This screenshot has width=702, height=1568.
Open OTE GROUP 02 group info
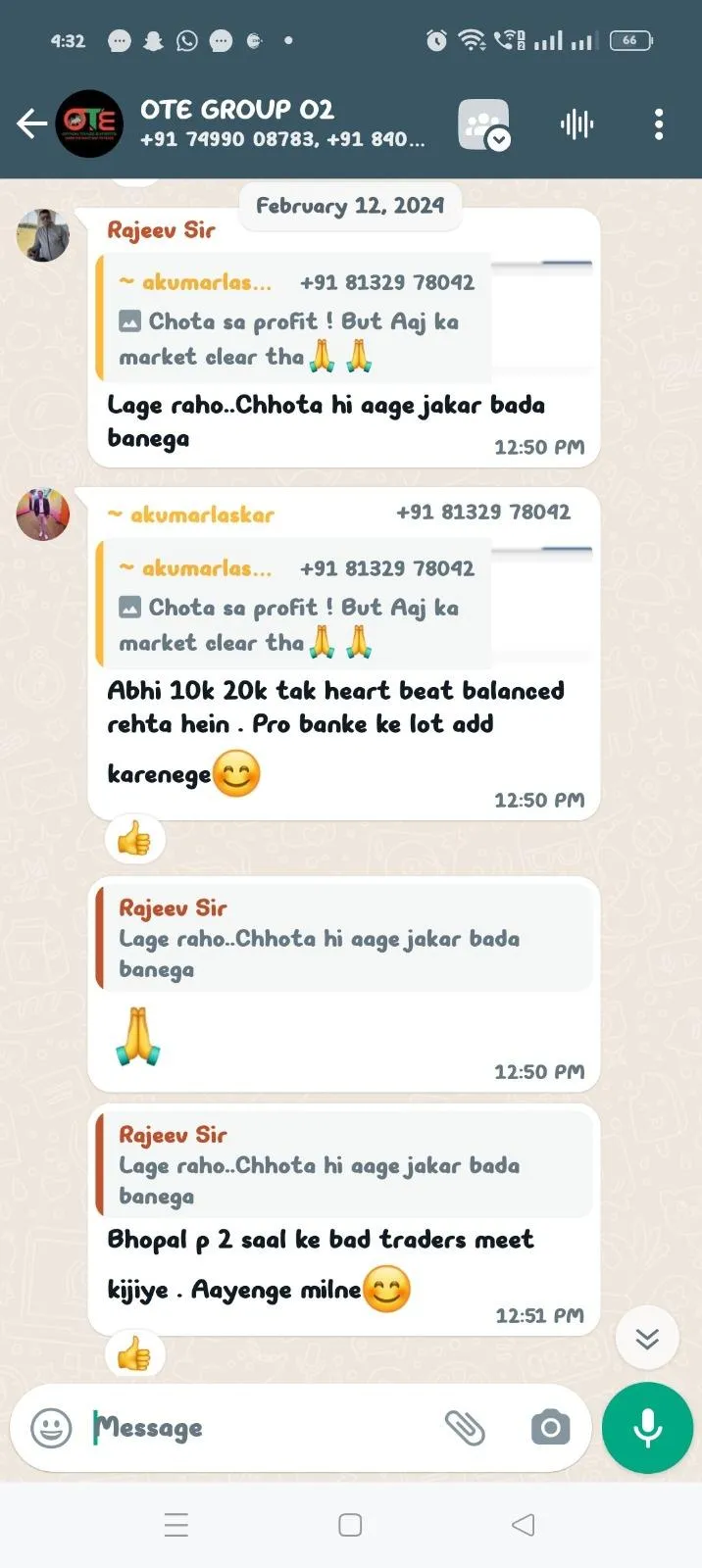(x=284, y=123)
